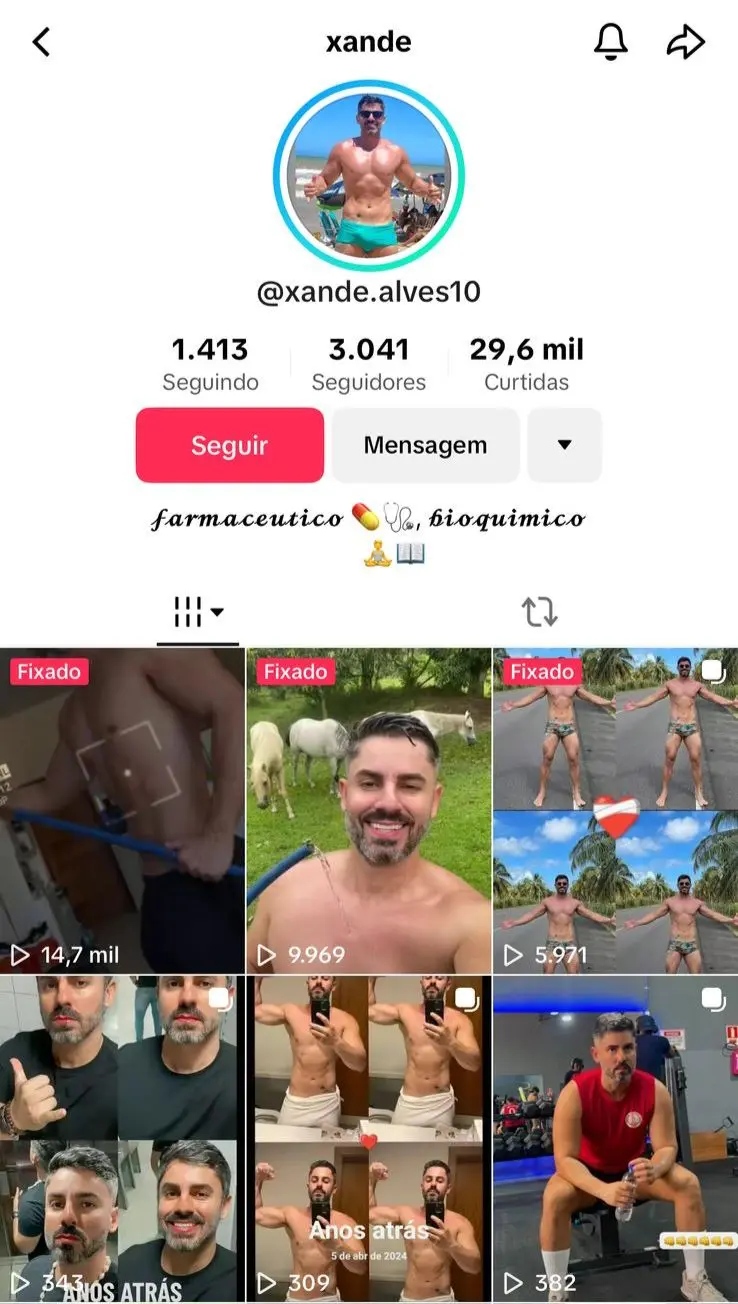The image size is (738, 1304).
Task: Open the pinned post with 5.971 views
Action: 615,810
